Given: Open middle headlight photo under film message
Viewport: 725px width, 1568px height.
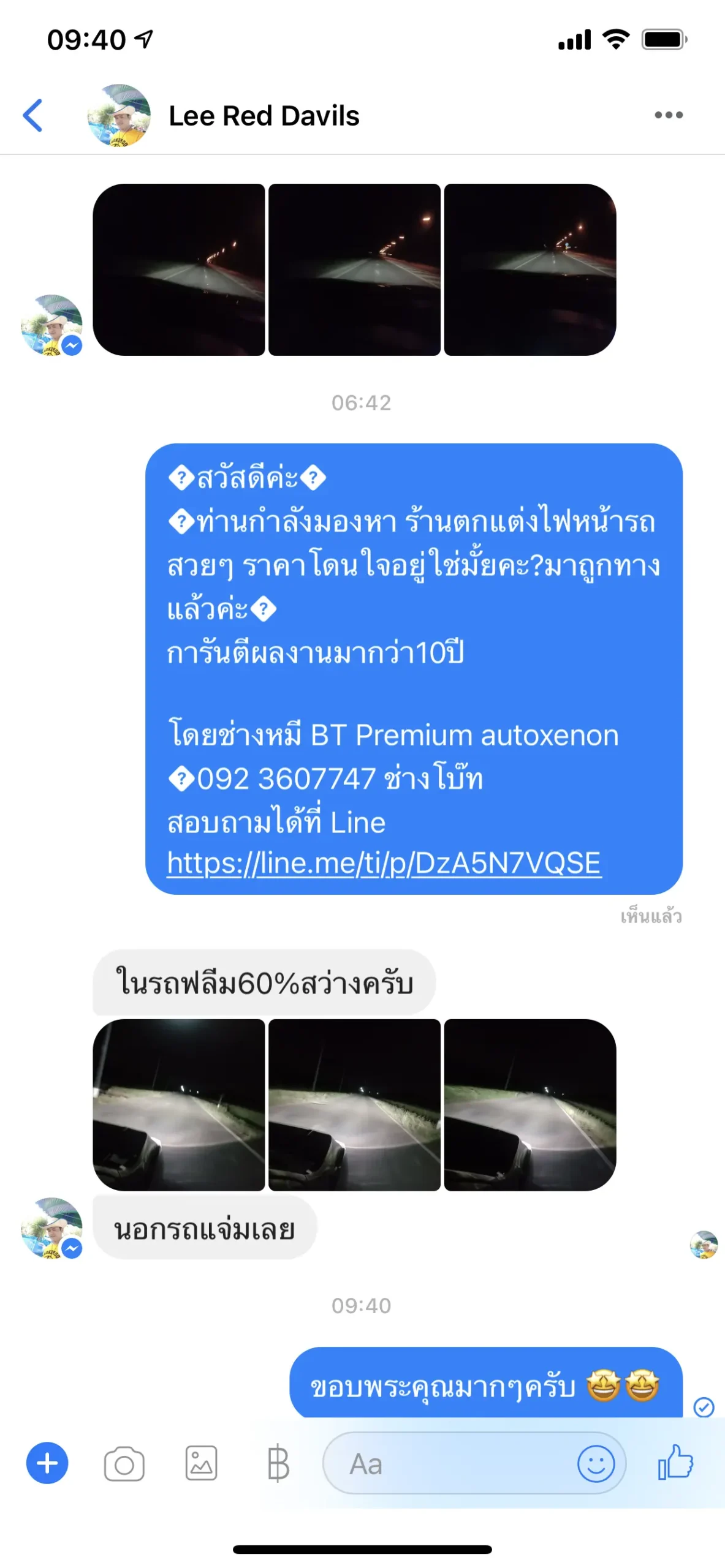Looking at the screenshot, I should [354, 1104].
